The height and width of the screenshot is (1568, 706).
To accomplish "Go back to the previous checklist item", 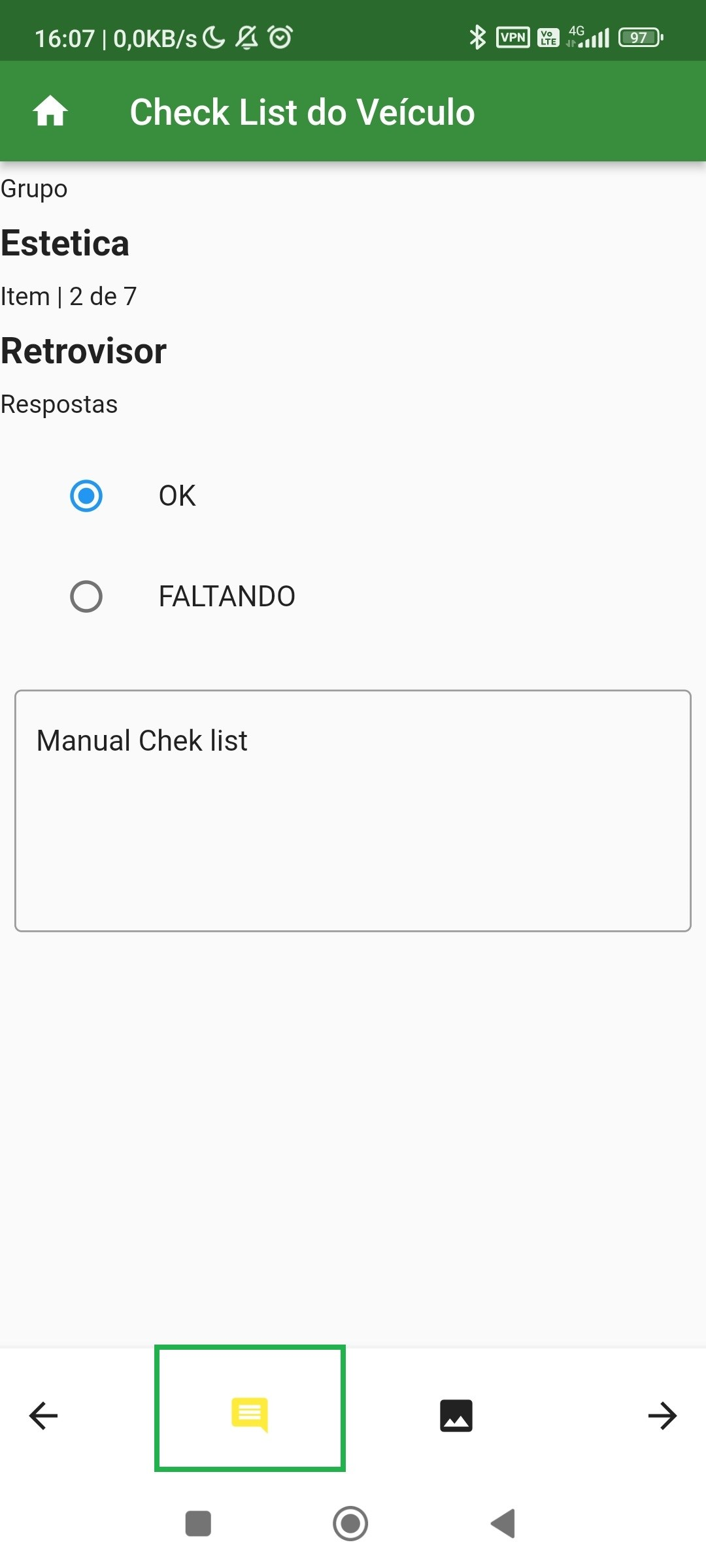I will [x=44, y=1416].
